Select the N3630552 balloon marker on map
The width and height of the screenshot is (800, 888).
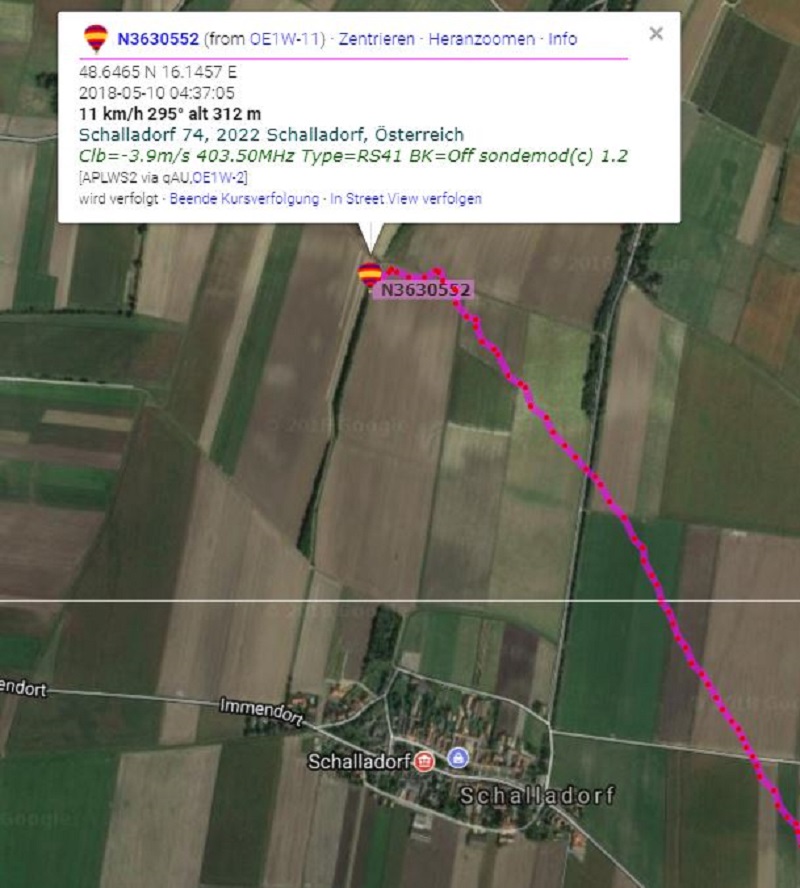pos(370,274)
